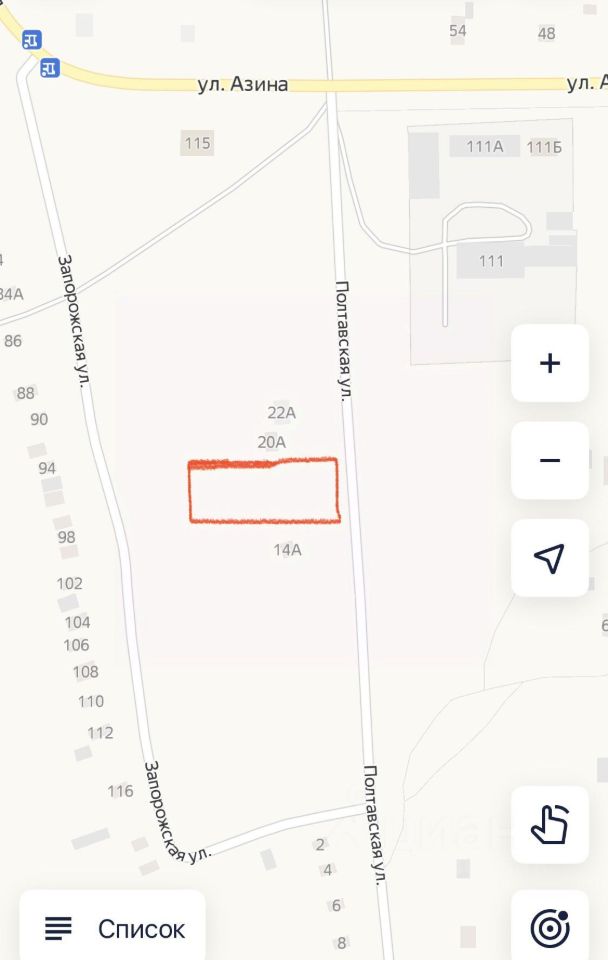
Task: Open the nearby radius target button
Action: pyautogui.click(x=549, y=927)
